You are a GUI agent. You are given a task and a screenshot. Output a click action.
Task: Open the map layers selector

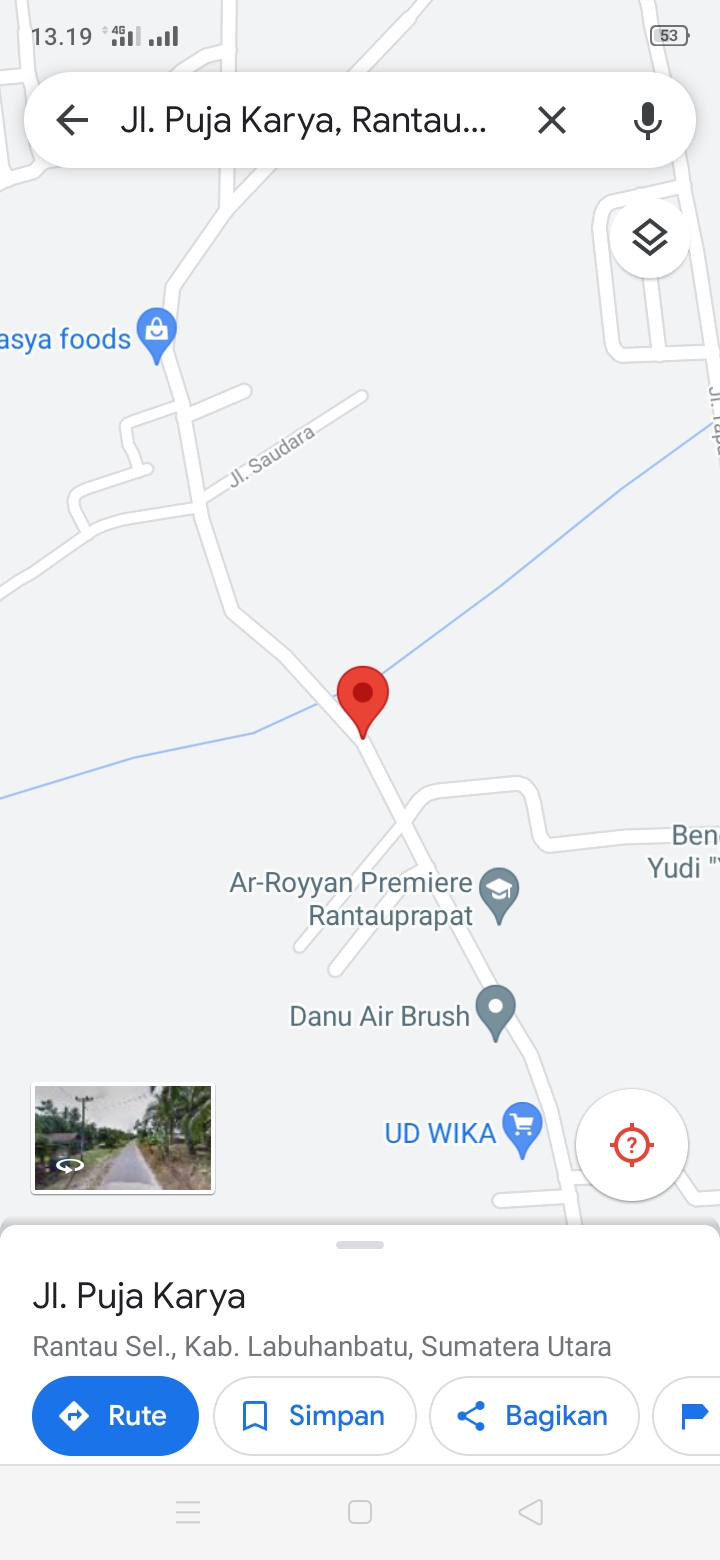(x=650, y=238)
